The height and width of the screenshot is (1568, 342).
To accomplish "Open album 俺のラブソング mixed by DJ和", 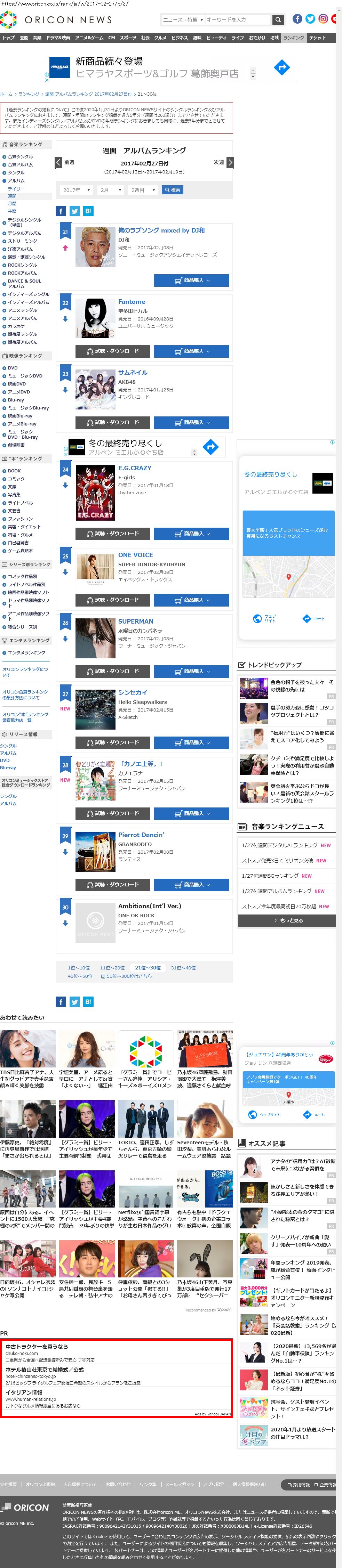I will [x=161, y=230].
